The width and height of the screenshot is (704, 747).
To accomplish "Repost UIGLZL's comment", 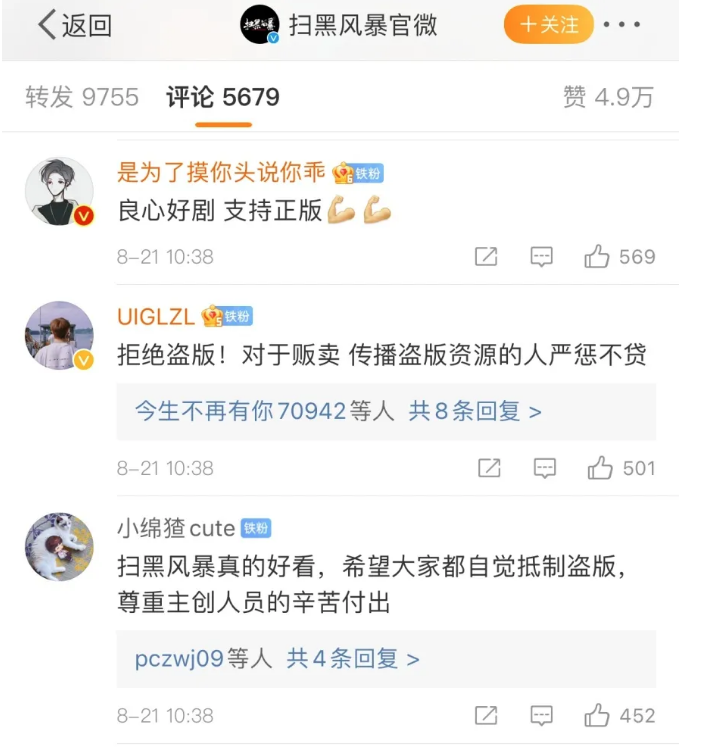I will pos(489,468).
